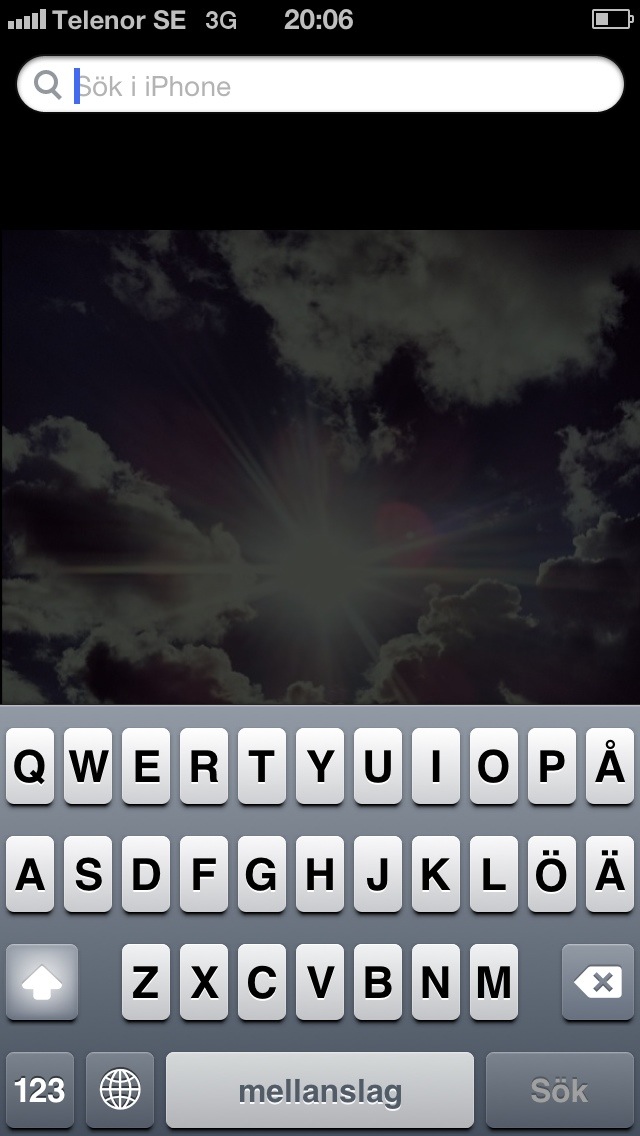Tap the Sök key on the keyboard

(559, 1090)
